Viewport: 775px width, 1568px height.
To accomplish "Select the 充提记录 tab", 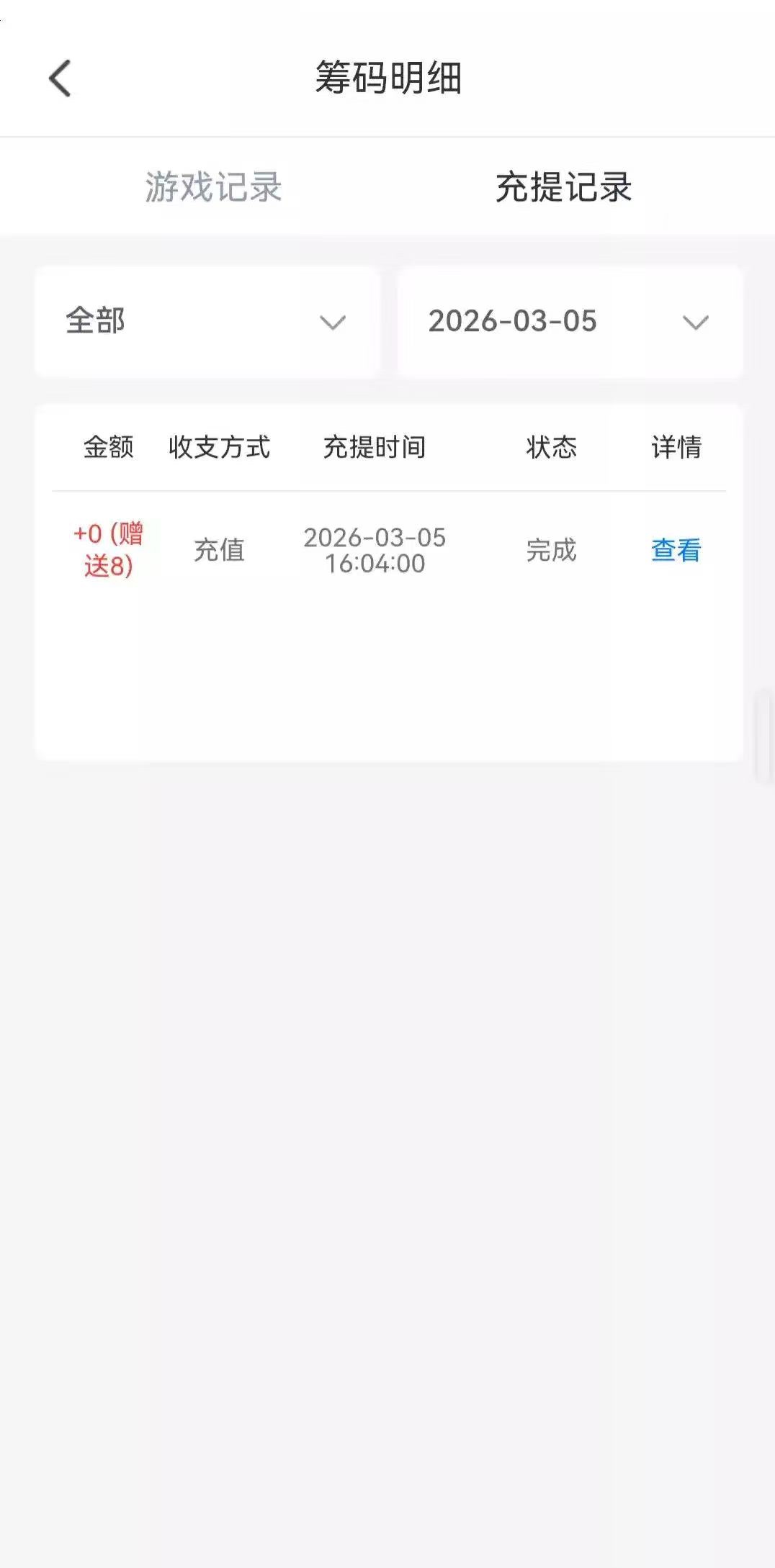I will click(x=563, y=187).
